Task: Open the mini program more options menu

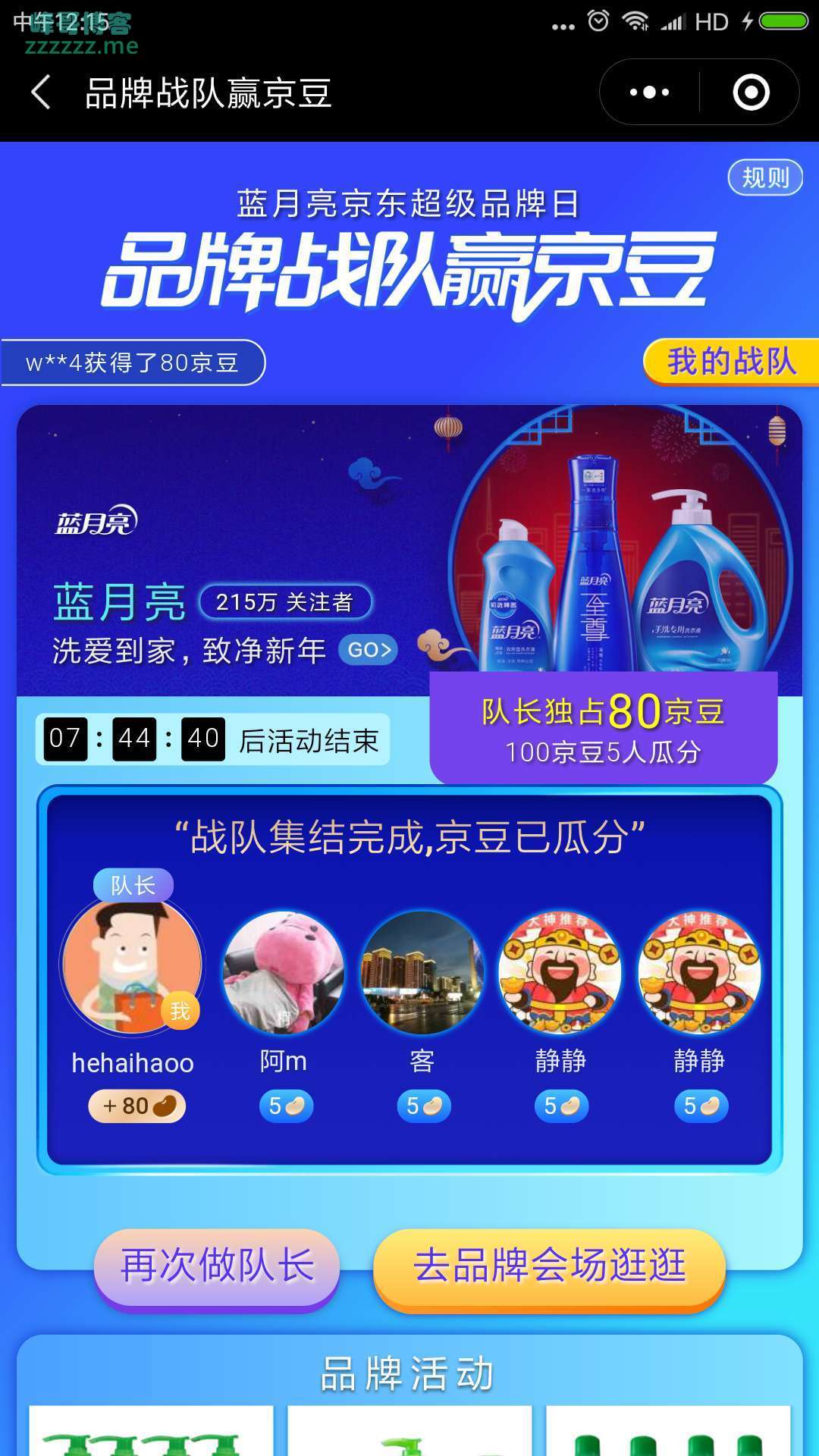Action: click(650, 93)
